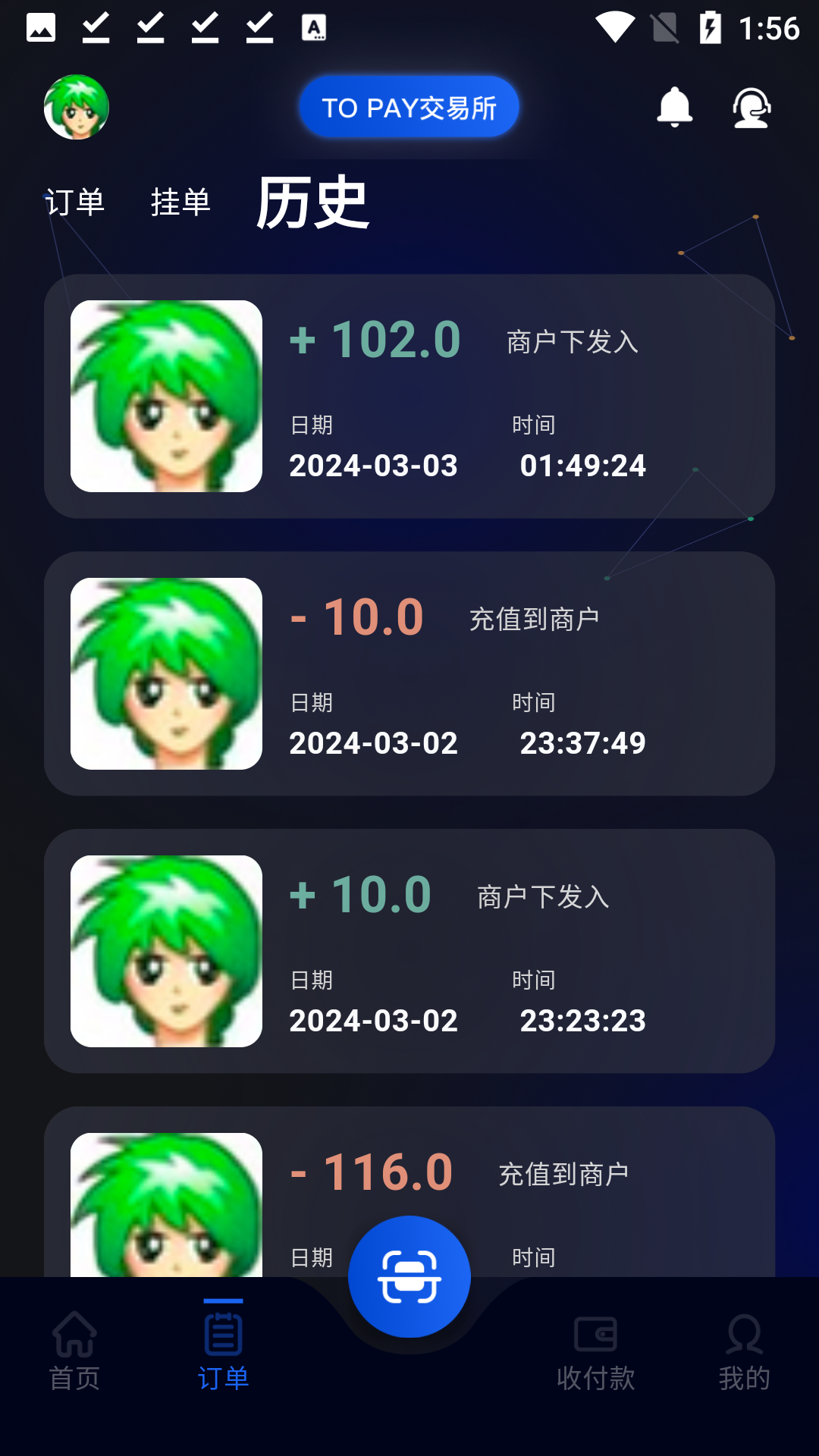This screenshot has height=1456, width=819.
Task: Switch to the 订单 top tab
Action: 75,202
